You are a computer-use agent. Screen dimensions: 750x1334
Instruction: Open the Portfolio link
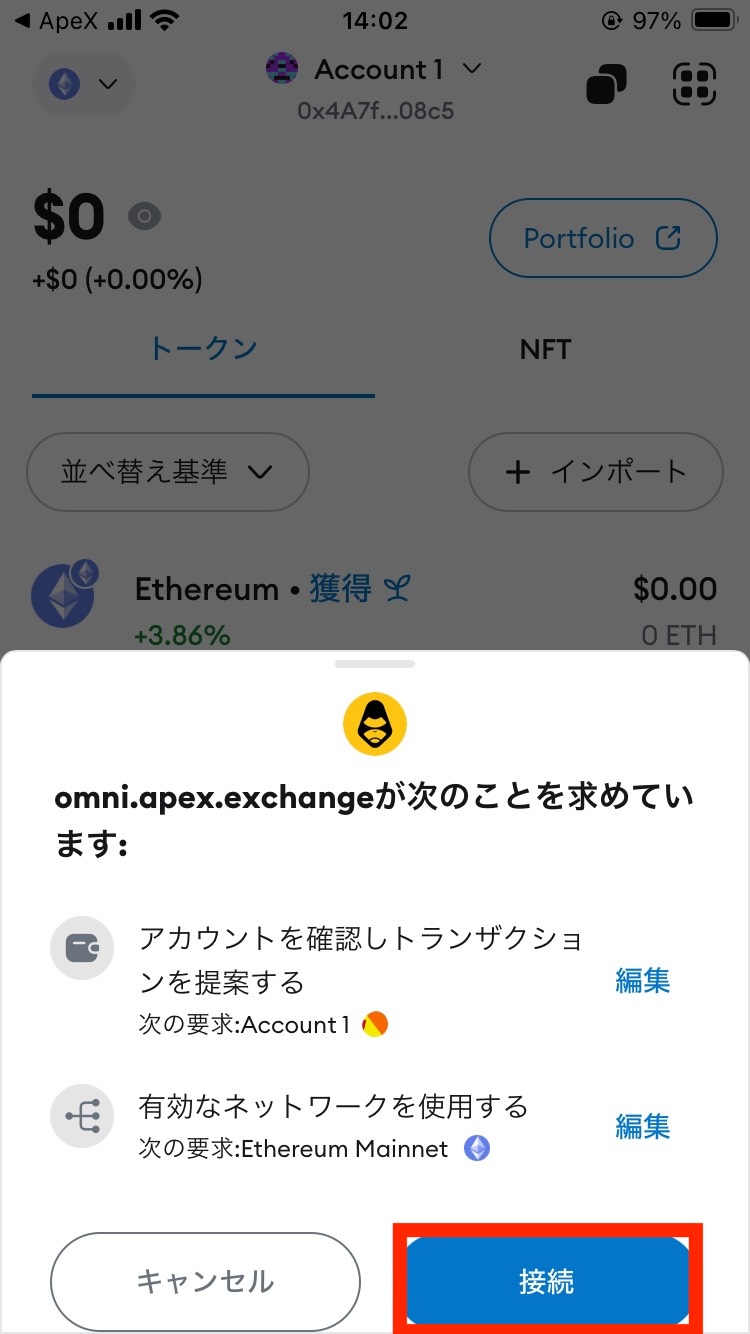click(x=602, y=238)
